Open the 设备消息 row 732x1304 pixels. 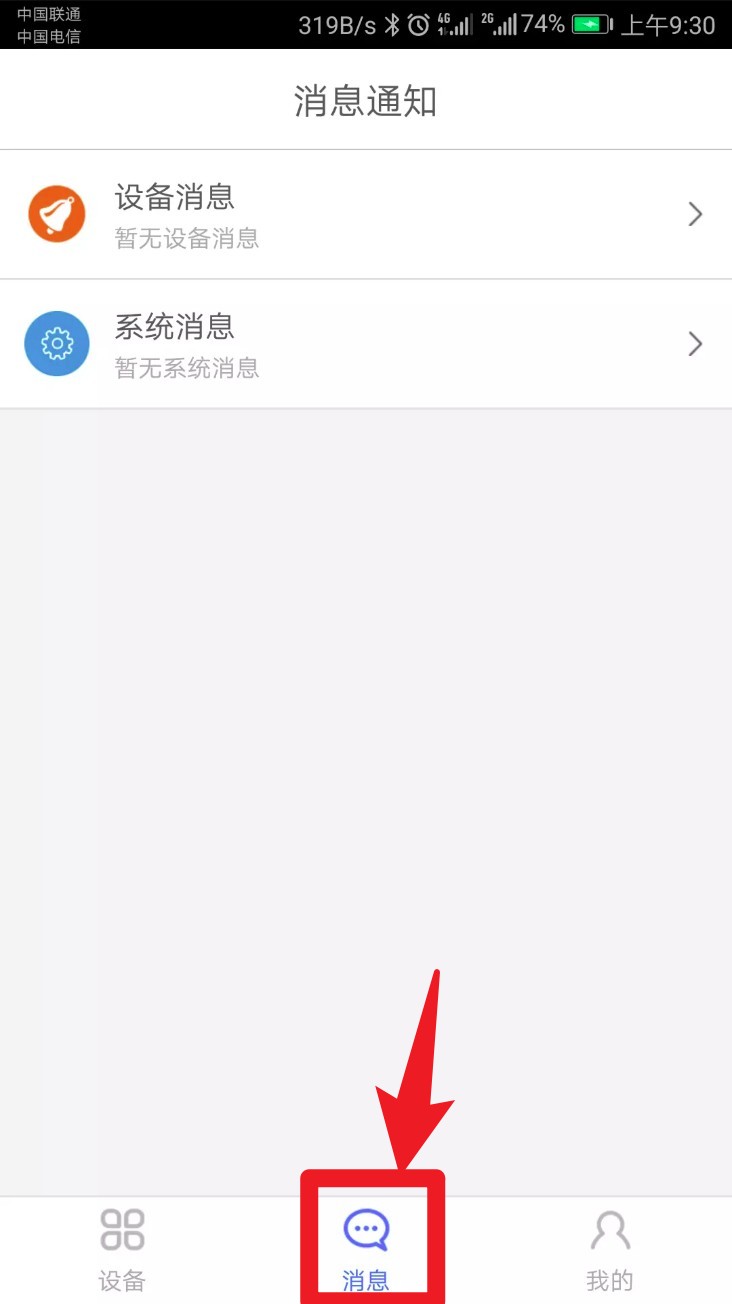[x=366, y=215]
